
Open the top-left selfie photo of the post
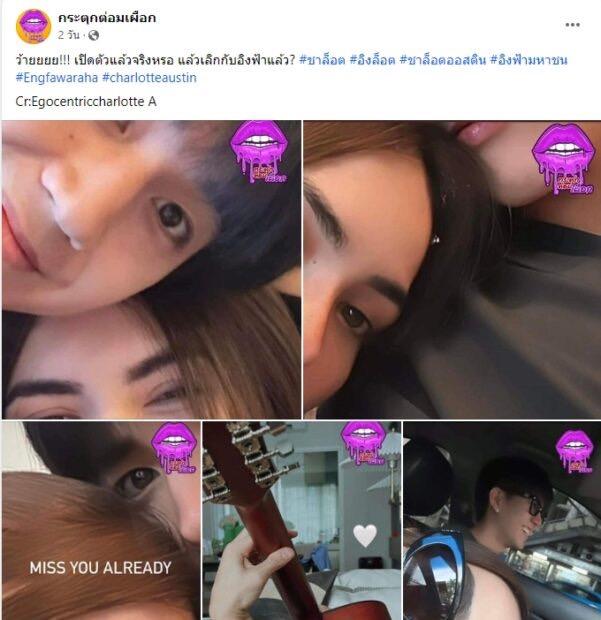(150, 268)
